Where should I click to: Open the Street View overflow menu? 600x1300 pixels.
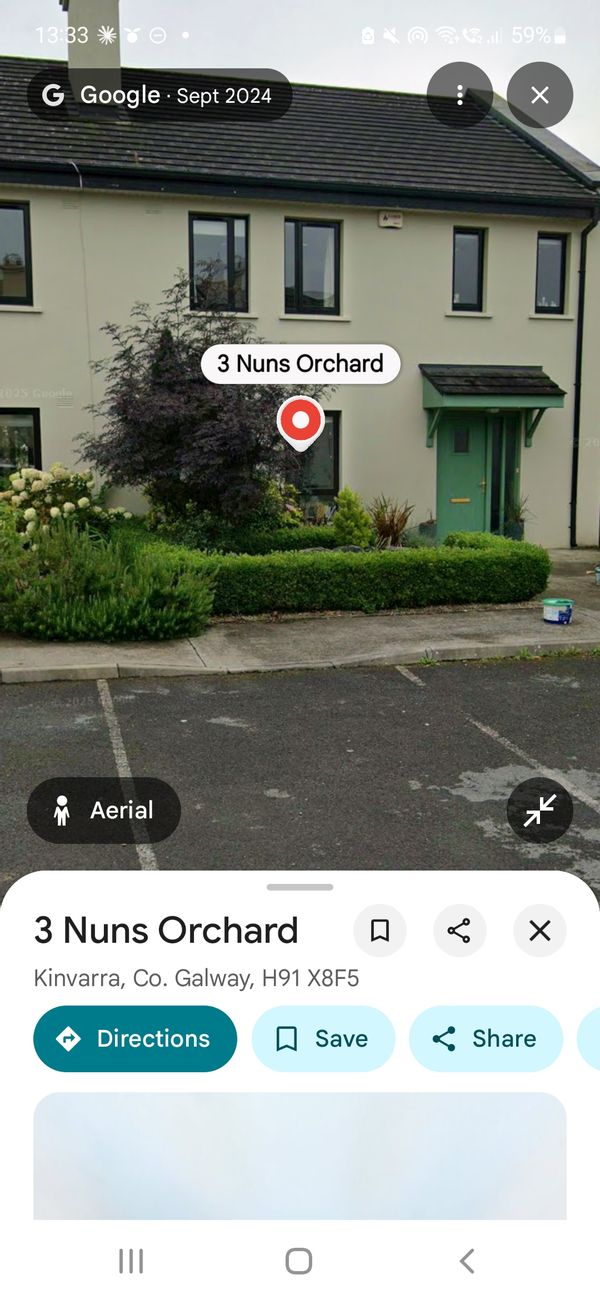460,95
